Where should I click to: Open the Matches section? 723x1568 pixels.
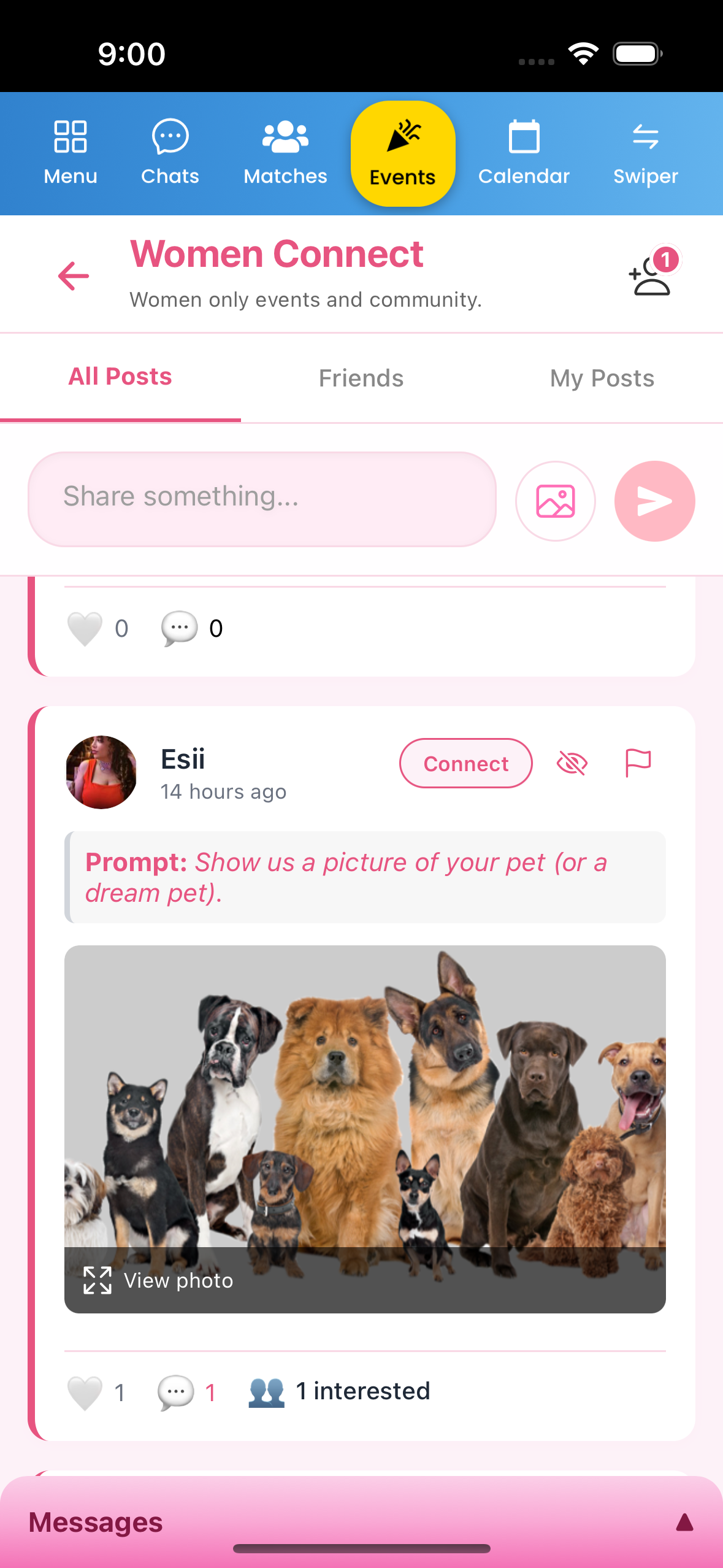point(285,153)
